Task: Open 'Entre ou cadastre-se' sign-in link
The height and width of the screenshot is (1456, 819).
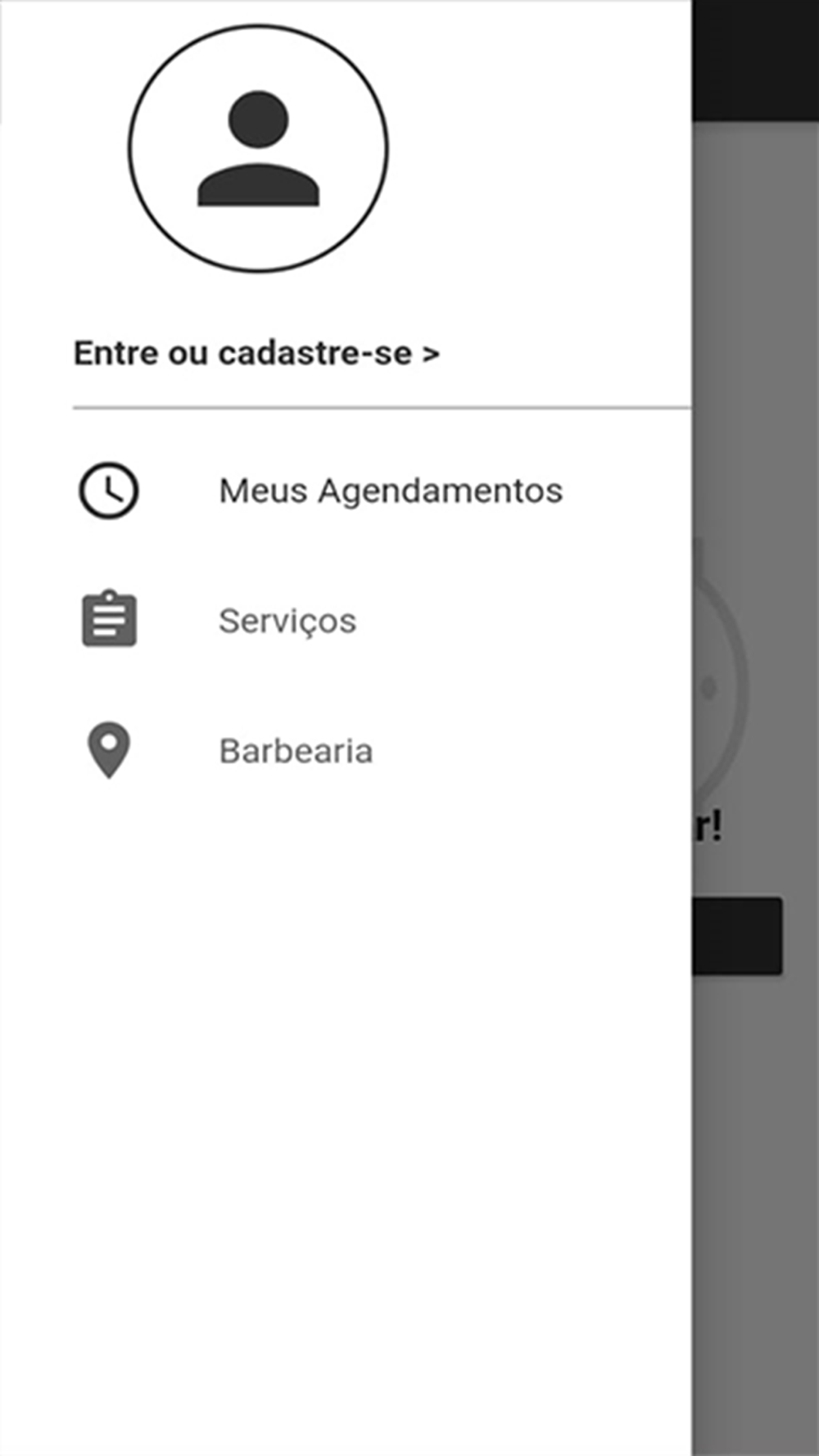Action: click(256, 353)
